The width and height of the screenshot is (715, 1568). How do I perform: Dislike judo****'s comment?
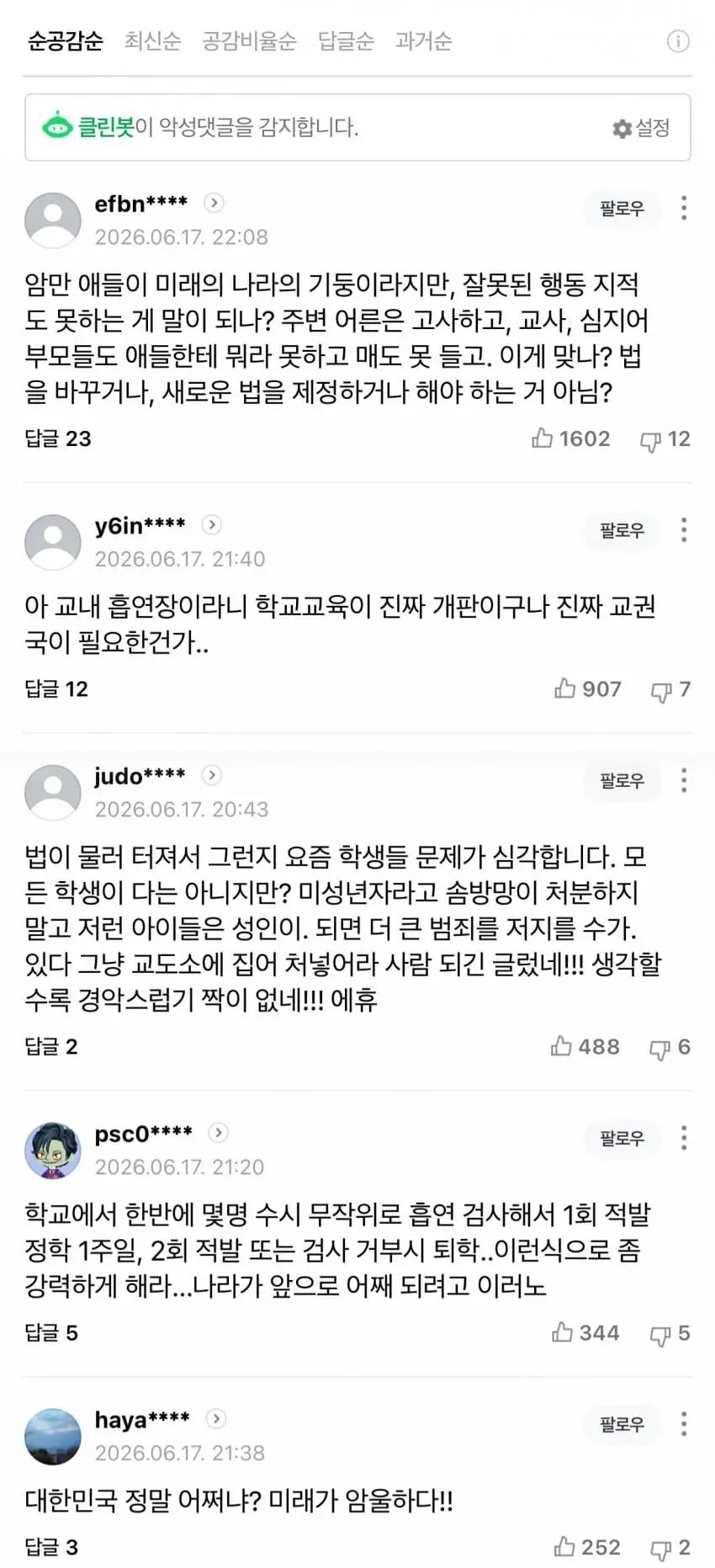[670, 1047]
